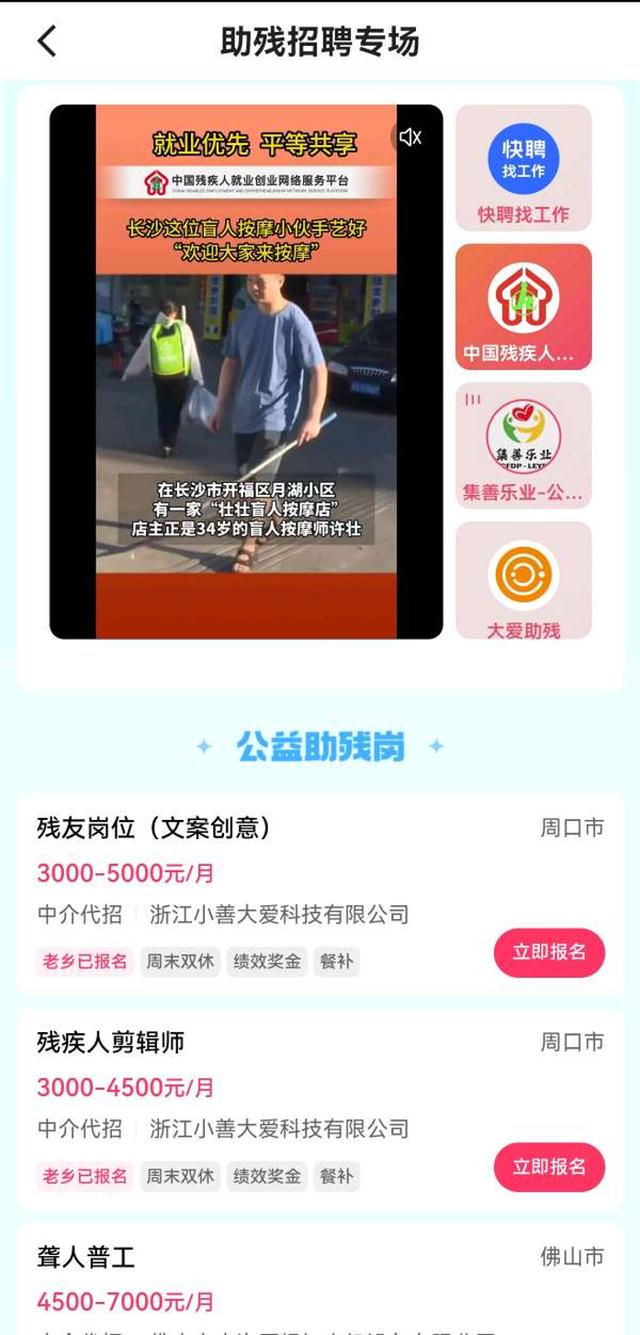Tap 立即报名 for 残疾人剪辑师
The width and height of the screenshot is (640, 1335).
[x=549, y=1167]
